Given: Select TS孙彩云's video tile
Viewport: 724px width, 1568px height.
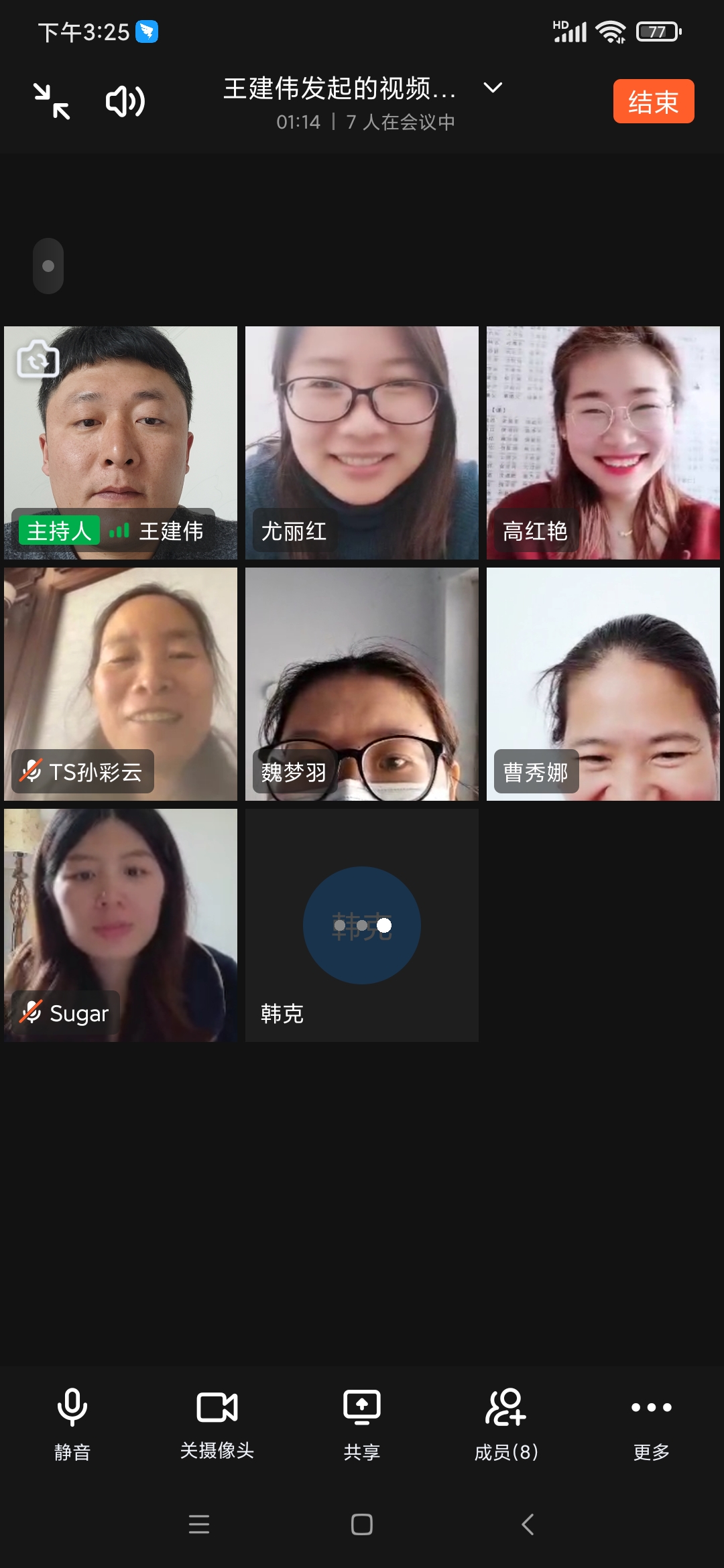Looking at the screenshot, I should tap(121, 683).
